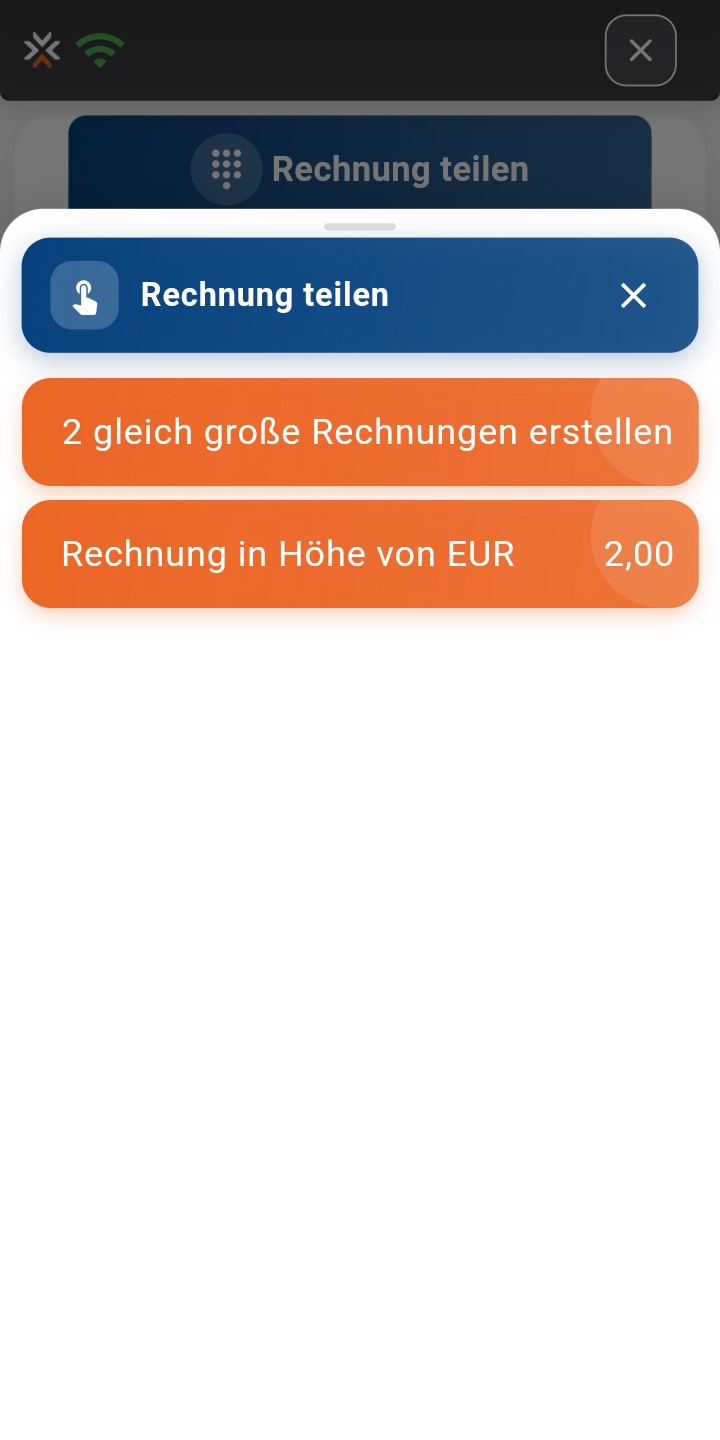Open the numeric keypad icon on the dimmed card

(x=227, y=169)
